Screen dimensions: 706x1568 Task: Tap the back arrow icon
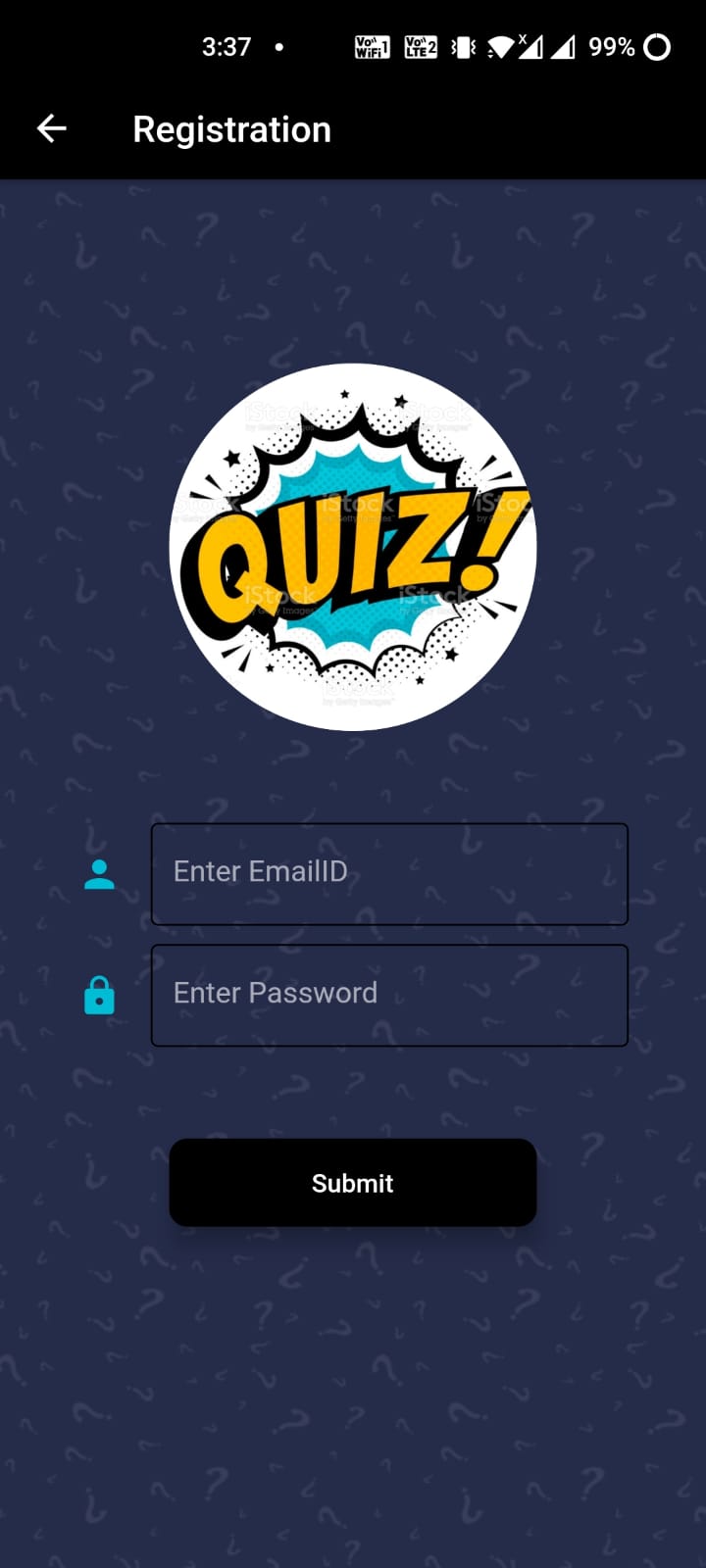pos(51,128)
